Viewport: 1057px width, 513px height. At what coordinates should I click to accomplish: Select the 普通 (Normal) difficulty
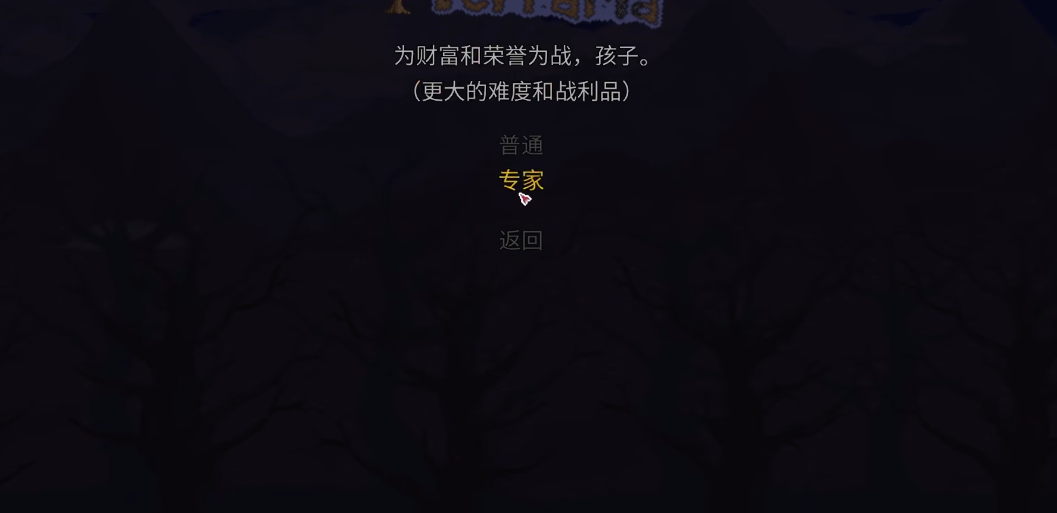(521, 145)
